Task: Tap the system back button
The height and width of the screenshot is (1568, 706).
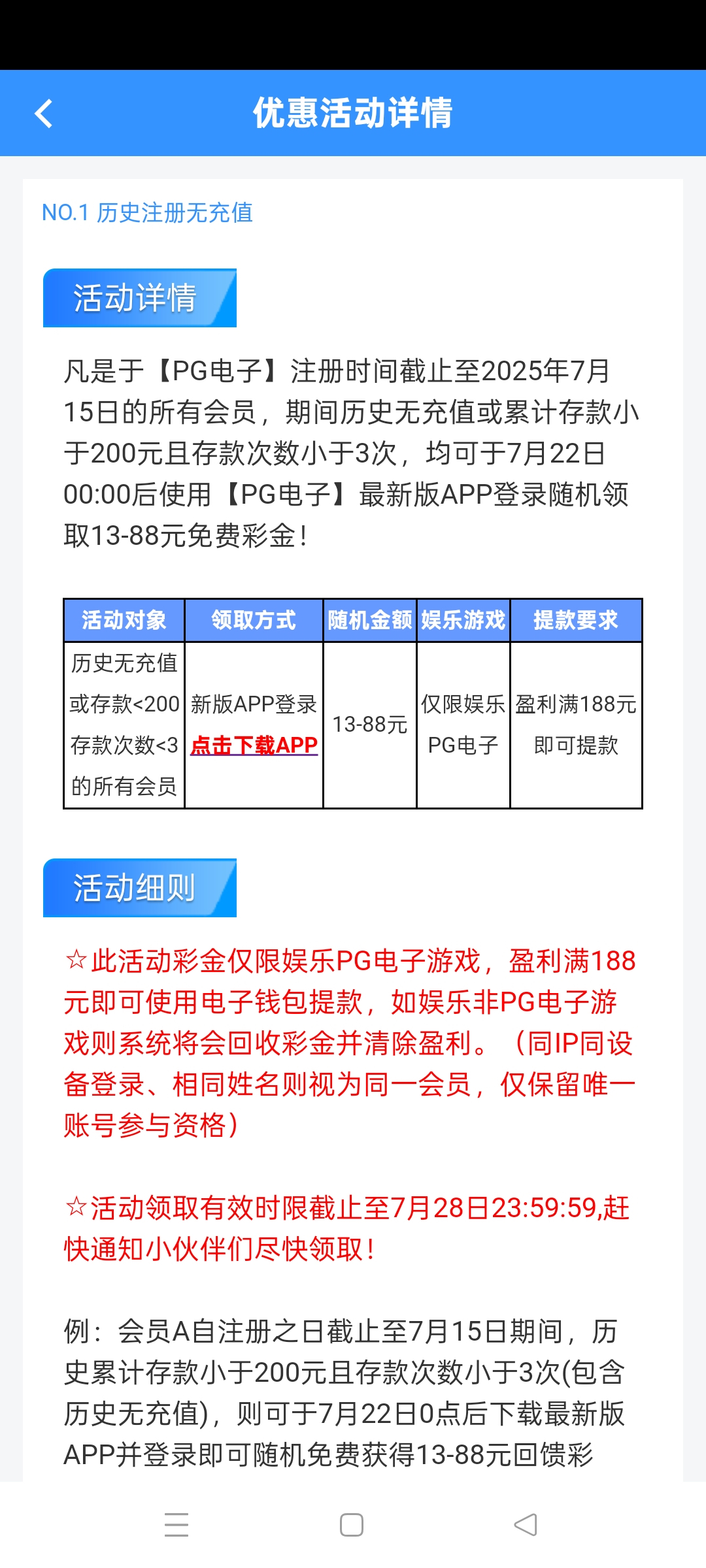Action: 526,1525
